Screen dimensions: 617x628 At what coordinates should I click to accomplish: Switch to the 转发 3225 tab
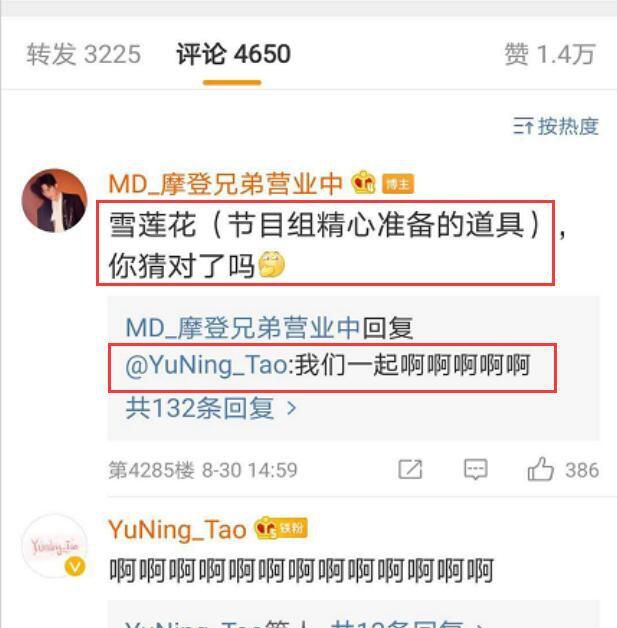pos(83,54)
